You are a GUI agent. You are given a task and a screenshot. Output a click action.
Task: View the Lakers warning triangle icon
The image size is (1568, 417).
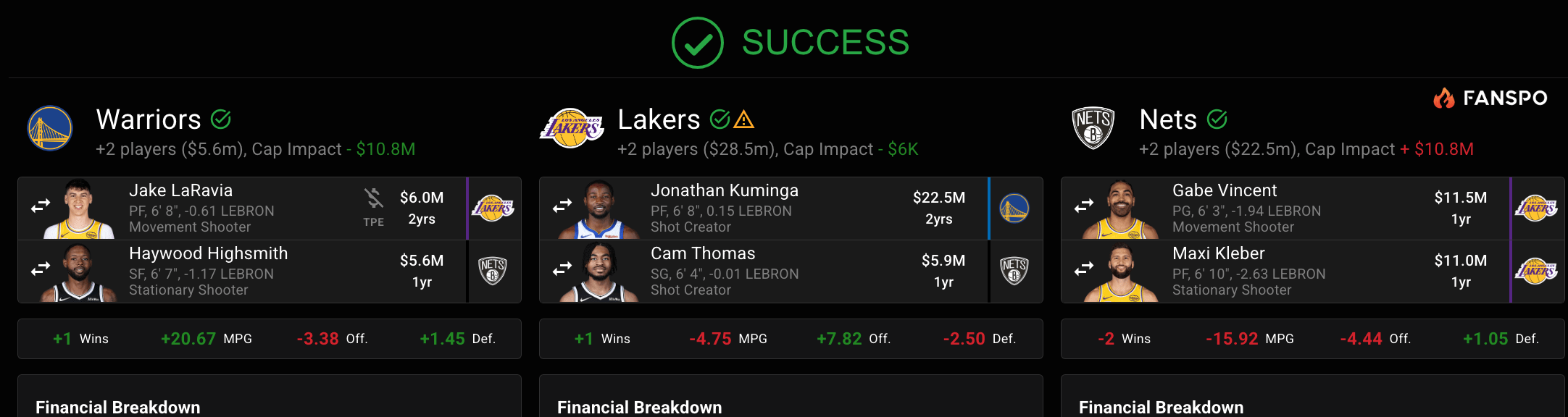tap(744, 119)
